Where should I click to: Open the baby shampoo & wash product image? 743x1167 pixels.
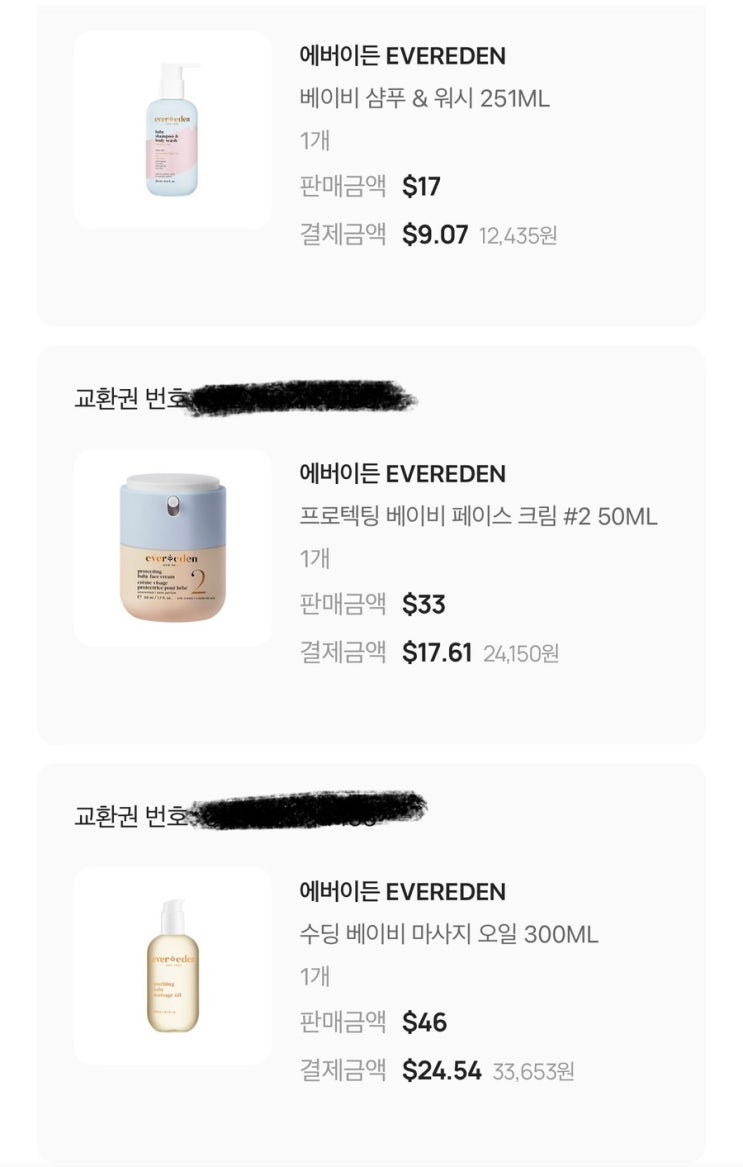(172, 130)
